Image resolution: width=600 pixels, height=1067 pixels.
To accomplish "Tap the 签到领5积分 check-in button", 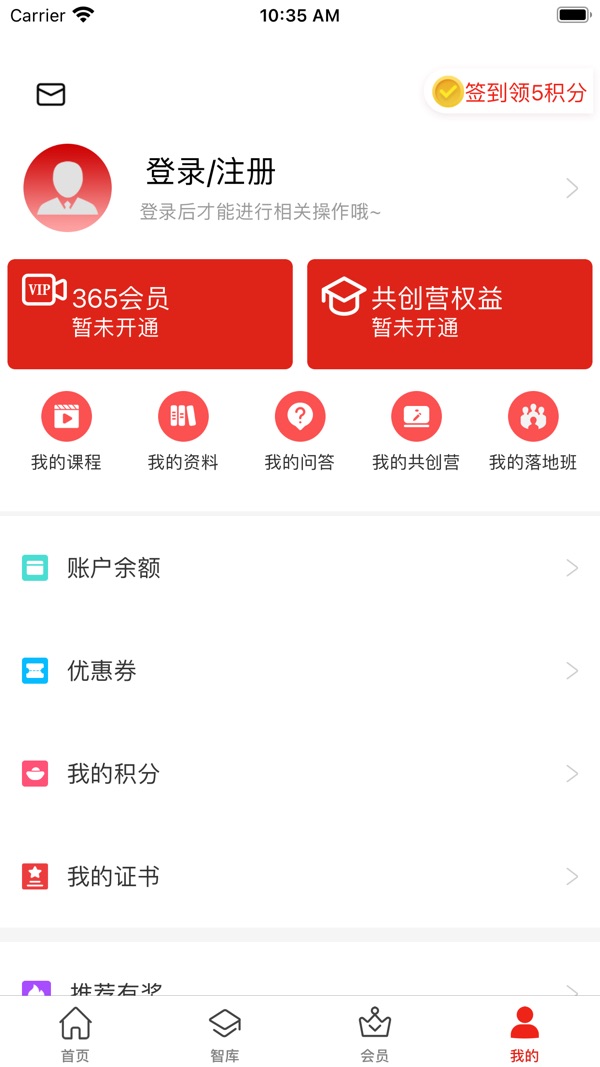I will tap(510, 92).
